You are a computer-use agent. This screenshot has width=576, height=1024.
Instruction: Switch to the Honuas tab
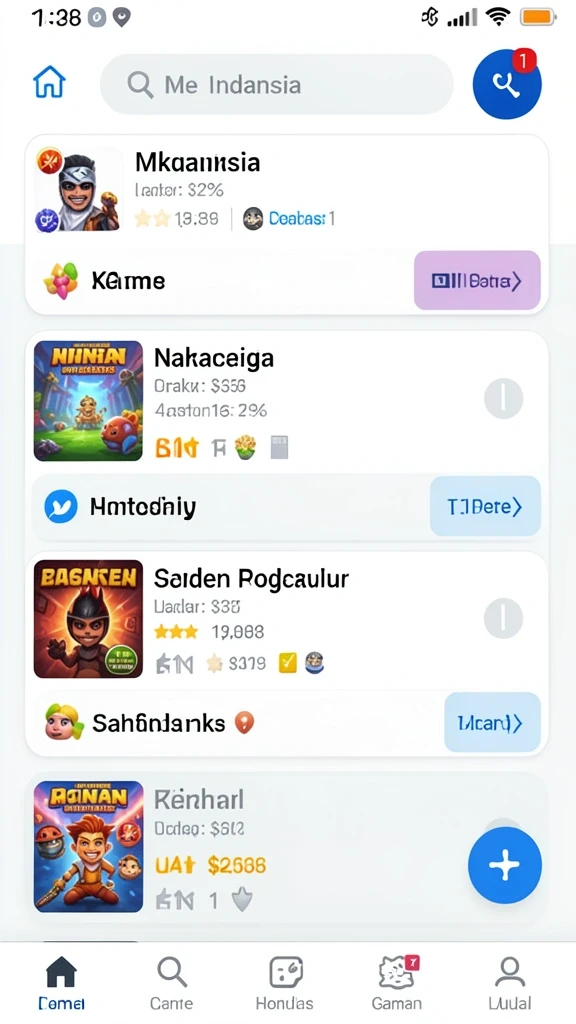click(x=285, y=983)
